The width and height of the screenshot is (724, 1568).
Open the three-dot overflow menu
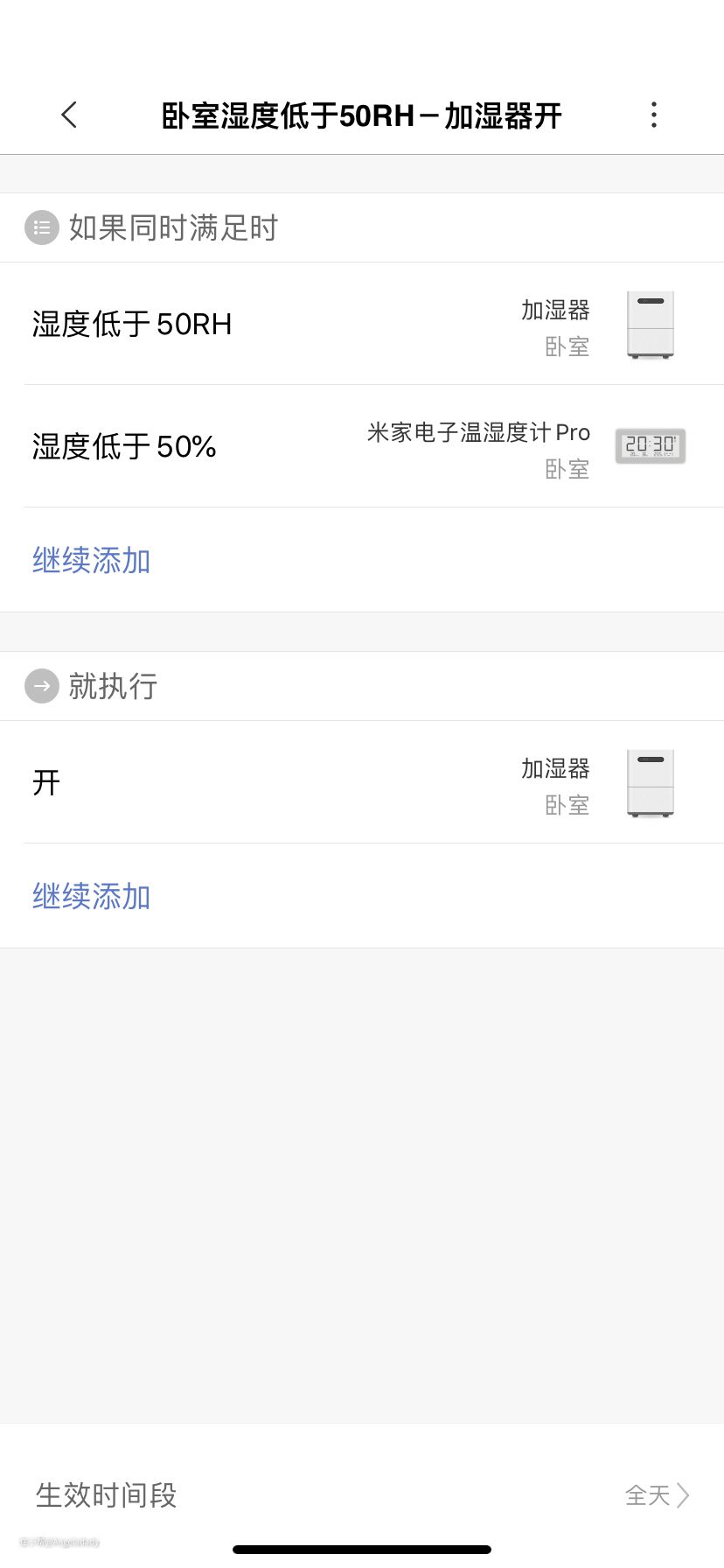[653, 115]
